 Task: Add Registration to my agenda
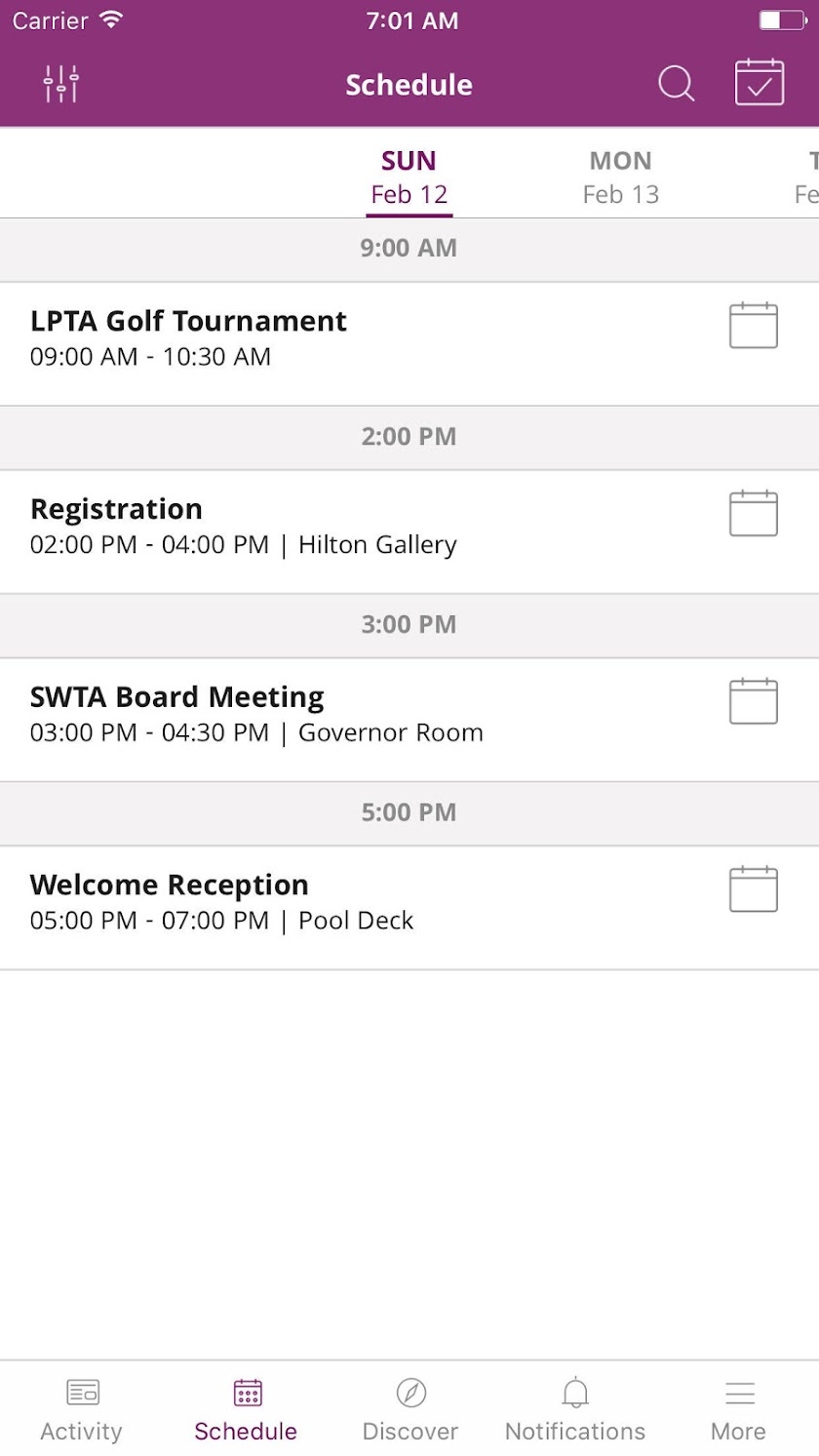coord(753,514)
